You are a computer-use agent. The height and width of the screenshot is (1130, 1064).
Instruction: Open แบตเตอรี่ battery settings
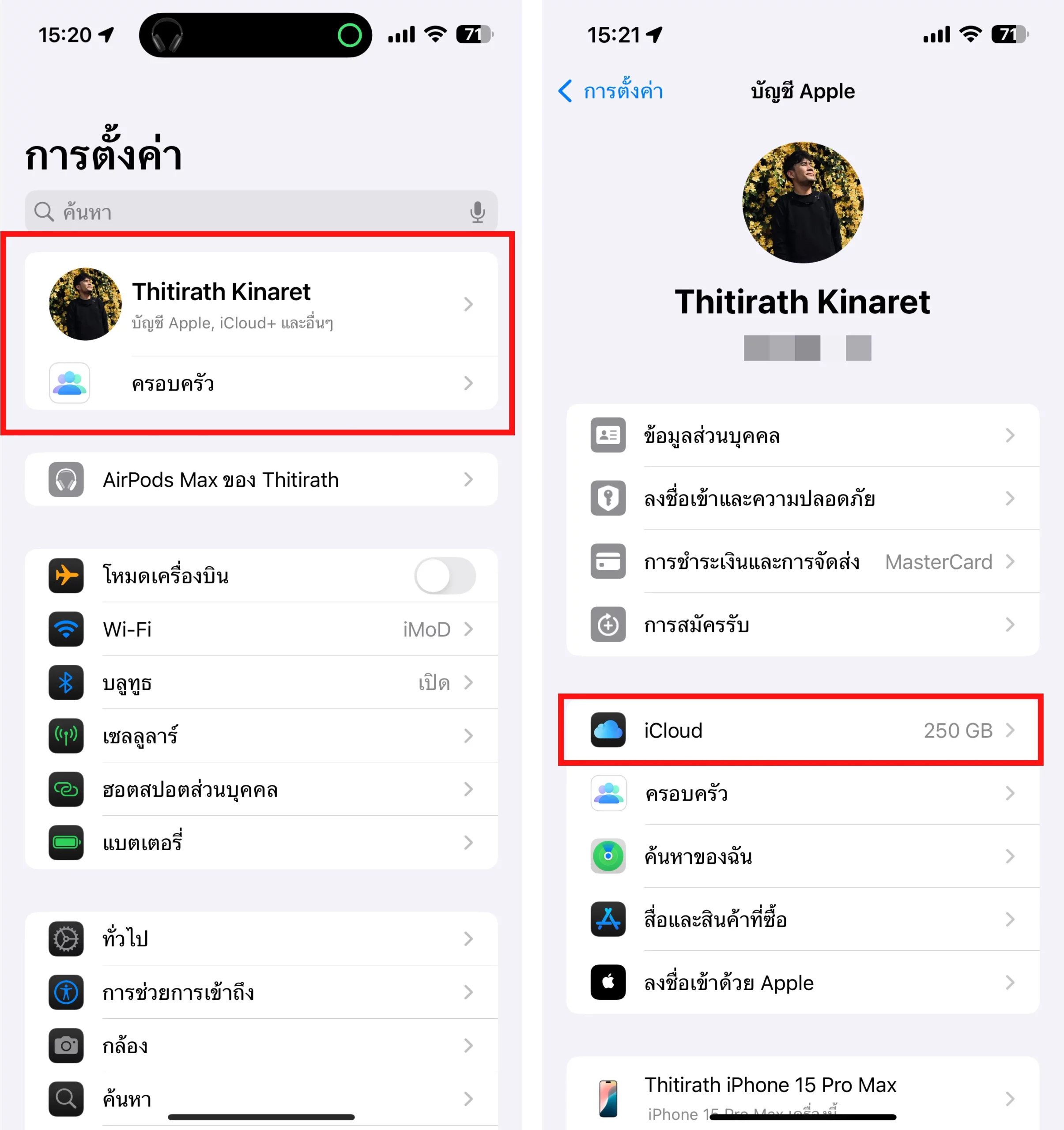(x=261, y=842)
